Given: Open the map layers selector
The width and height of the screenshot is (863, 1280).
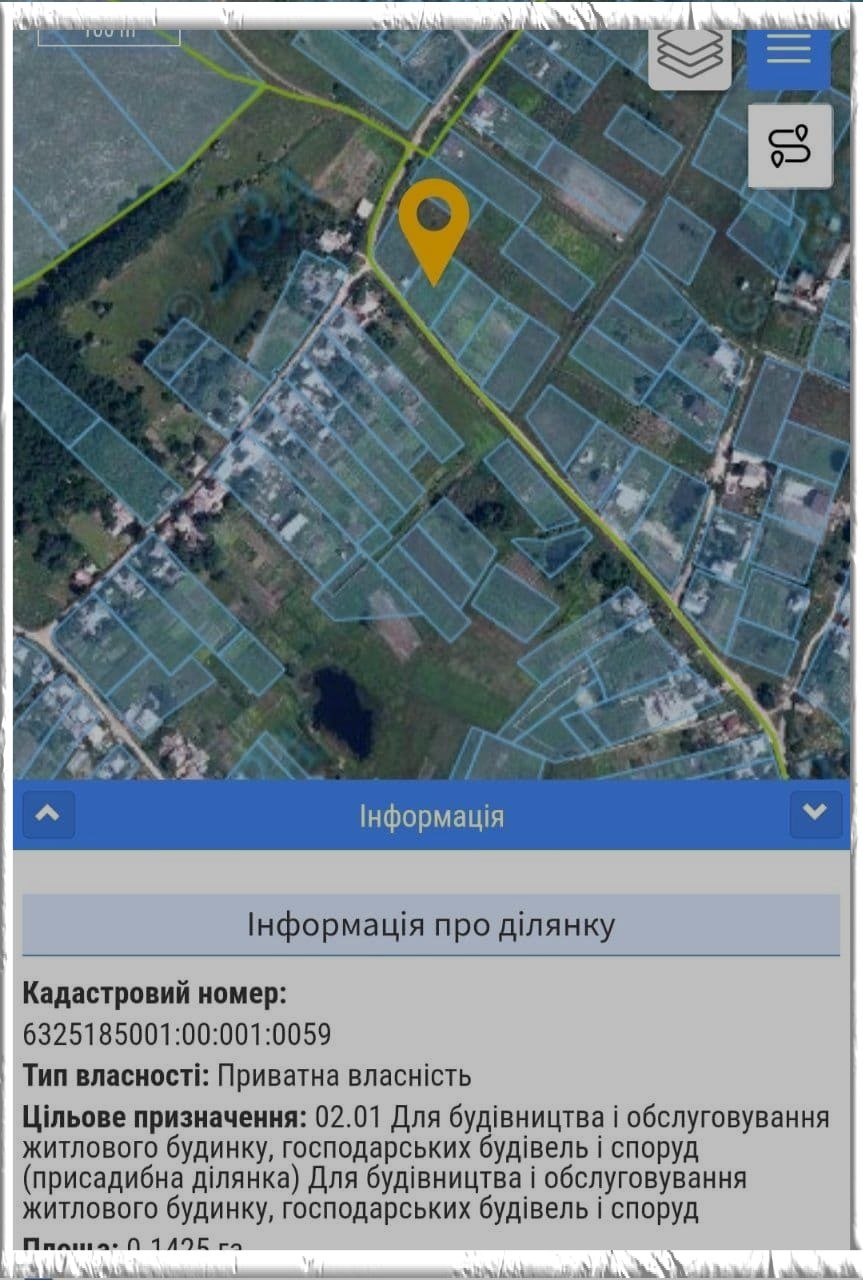Looking at the screenshot, I should 689,55.
